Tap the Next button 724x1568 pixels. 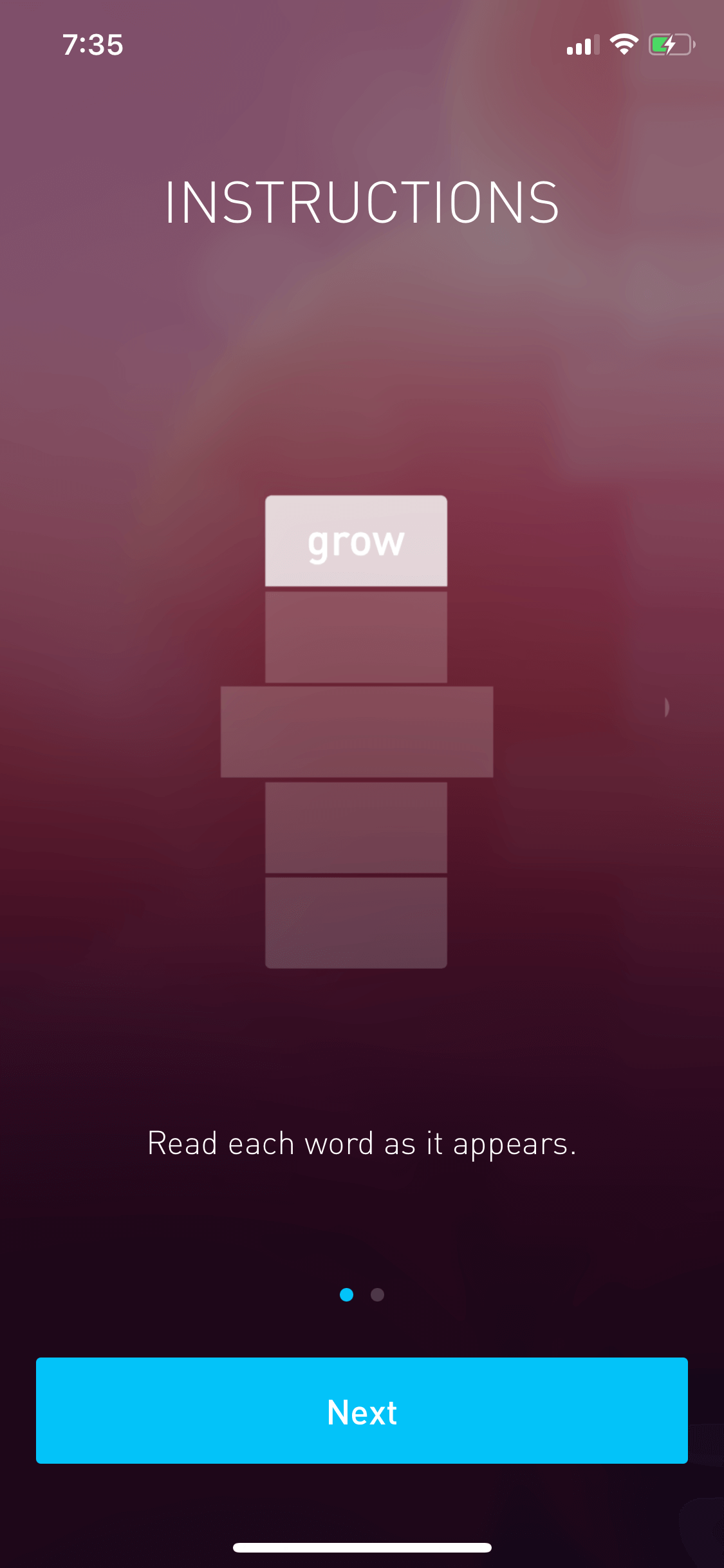pos(362,1410)
